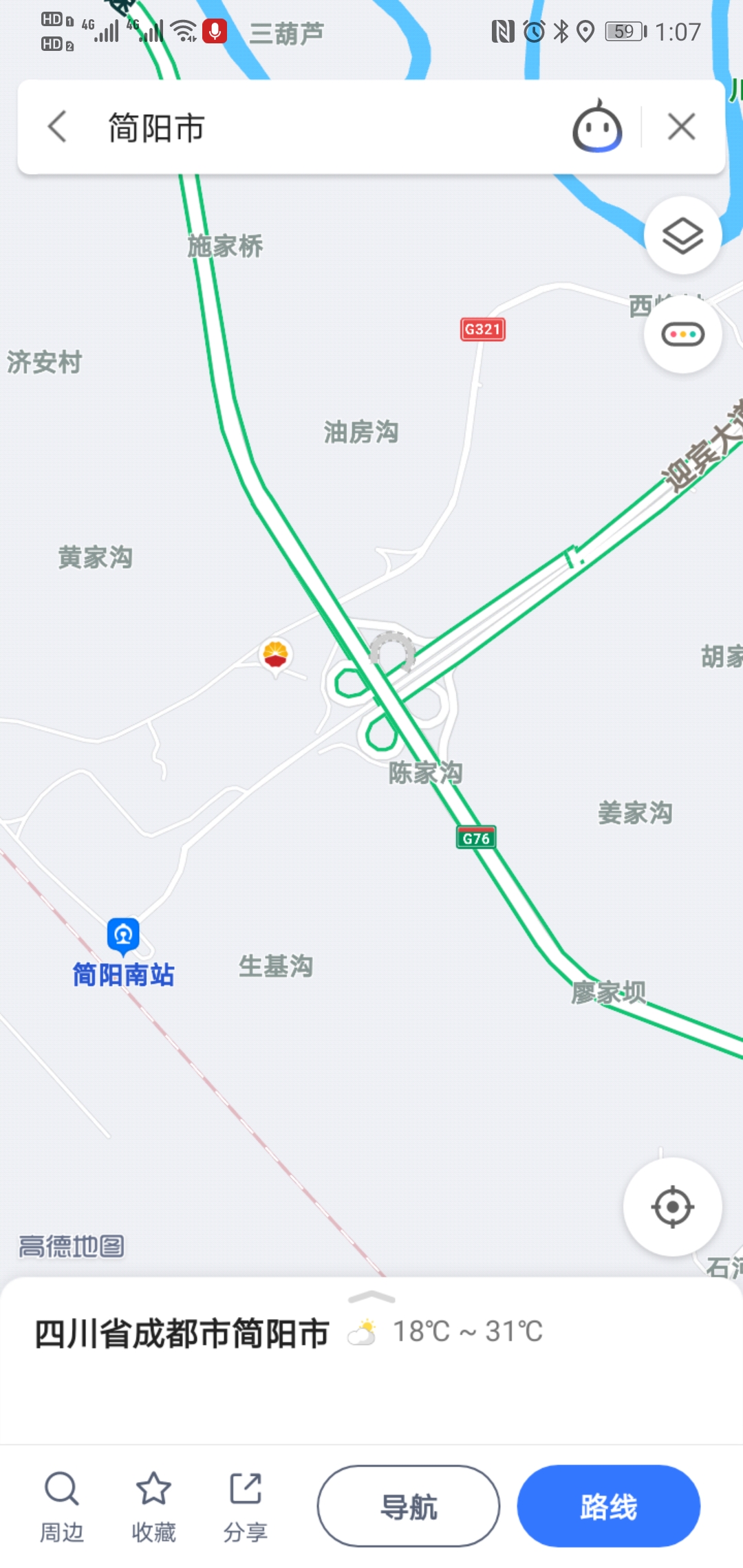Image resolution: width=743 pixels, height=1568 pixels.
Task: Start navigation with 导航 button
Action: point(409,1506)
